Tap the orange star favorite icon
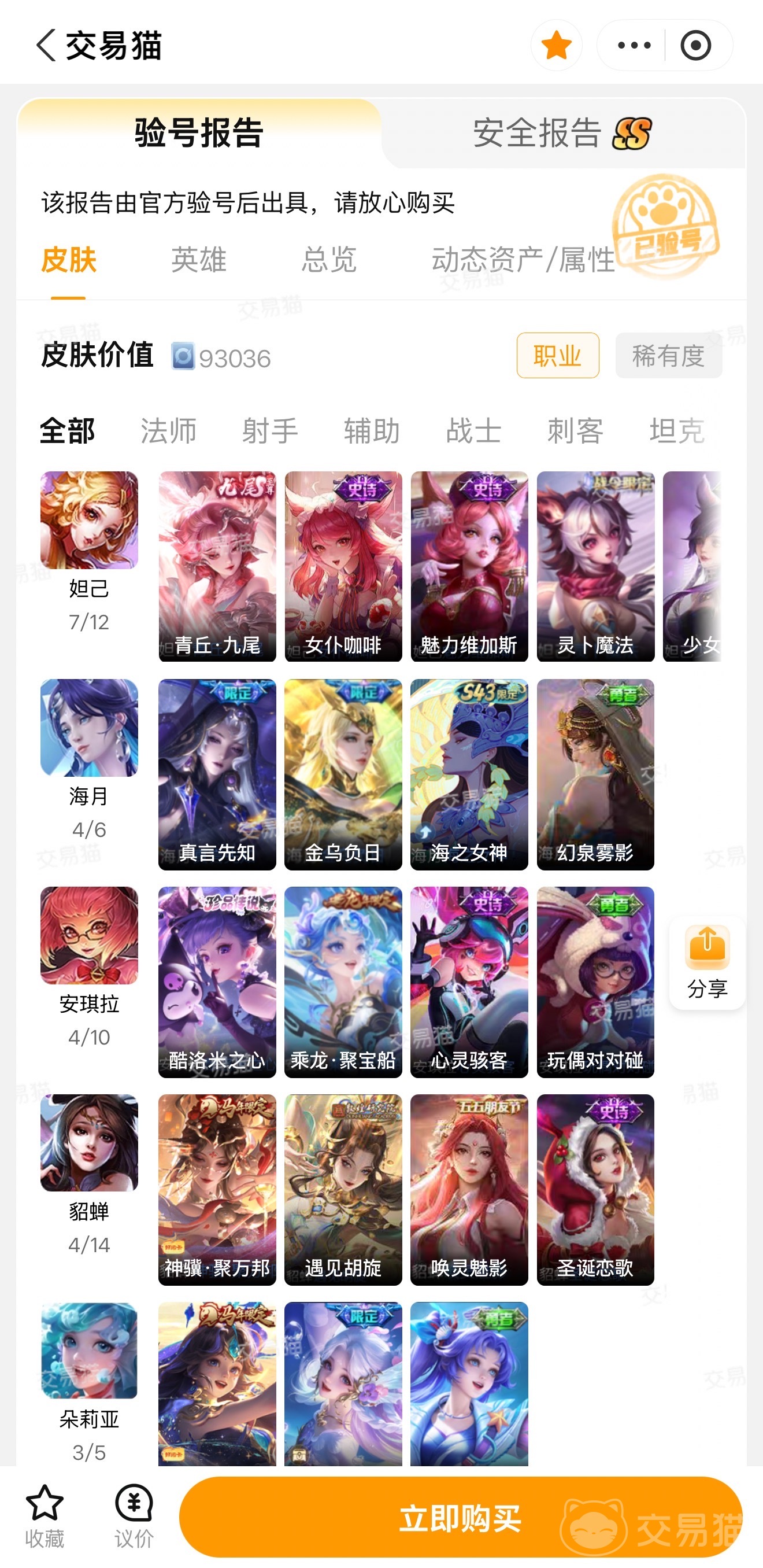This screenshot has height=1568, width=763. coord(556,45)
